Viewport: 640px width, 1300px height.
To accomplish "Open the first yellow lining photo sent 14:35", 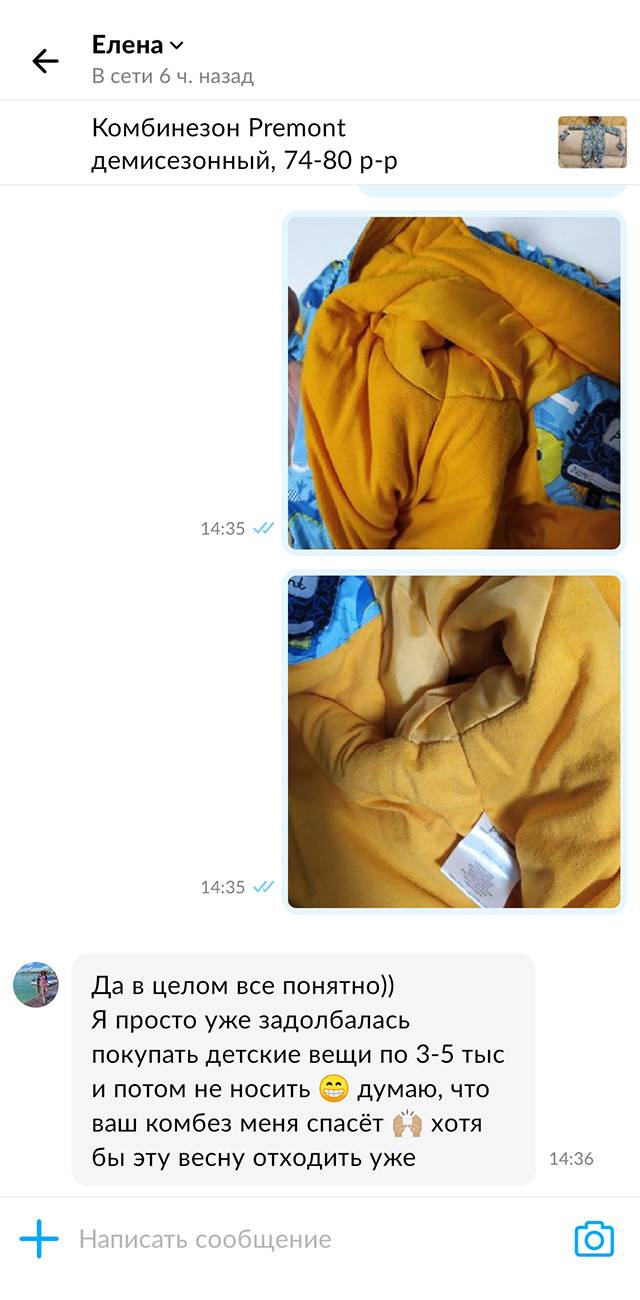I will pos(454,383).
